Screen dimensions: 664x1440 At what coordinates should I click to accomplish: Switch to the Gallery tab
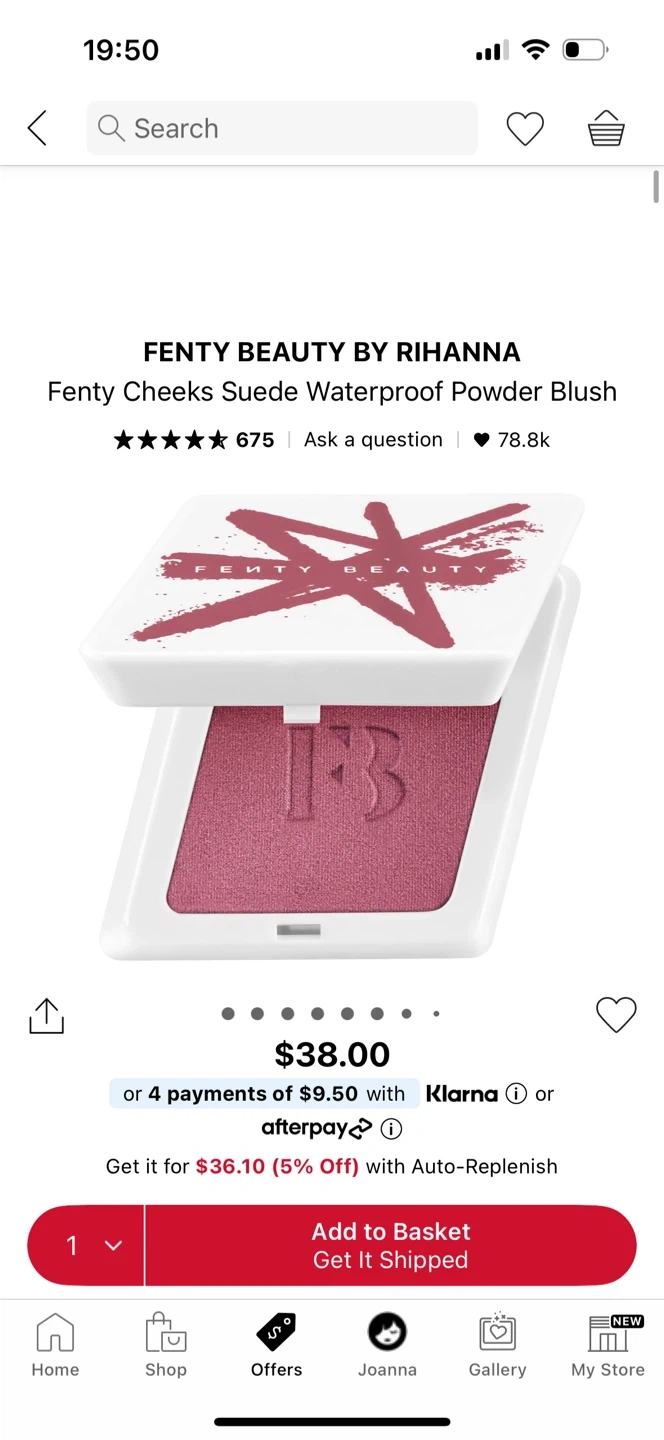pyautogui.click(x=497, y=1346)
